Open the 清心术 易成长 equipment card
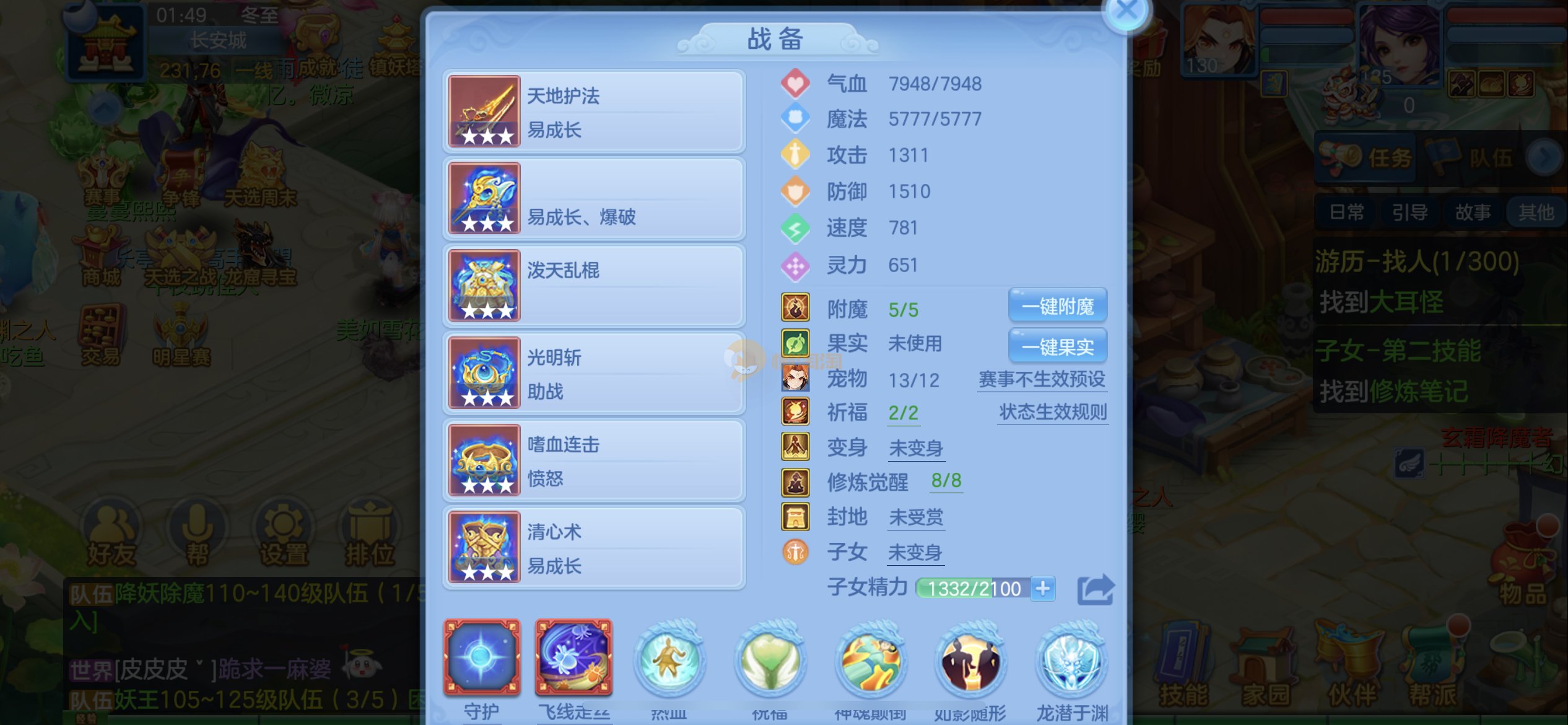Viewport: 1568px width, 725px height. (x=593, y=548)
